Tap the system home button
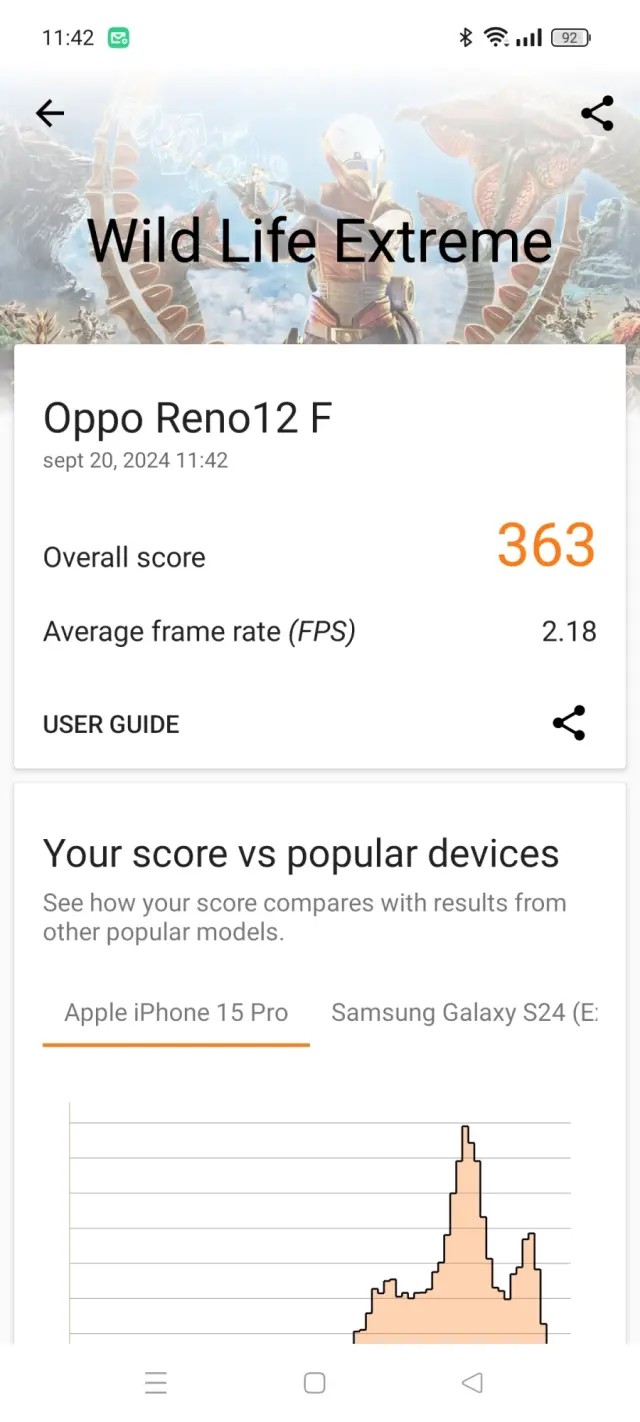The width and height of the screenshot is (640, 1422). coord(315,1383)
